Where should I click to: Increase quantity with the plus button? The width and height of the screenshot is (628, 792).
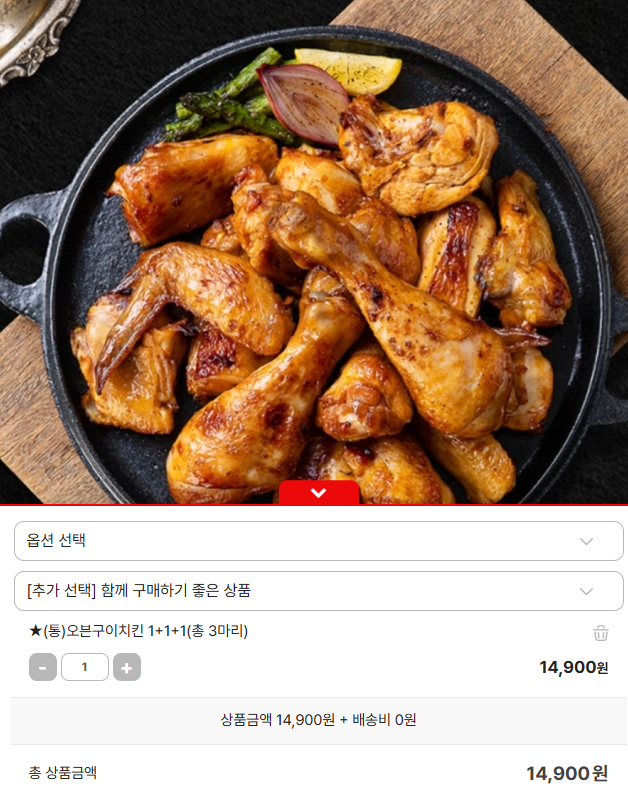pos(127,667)
